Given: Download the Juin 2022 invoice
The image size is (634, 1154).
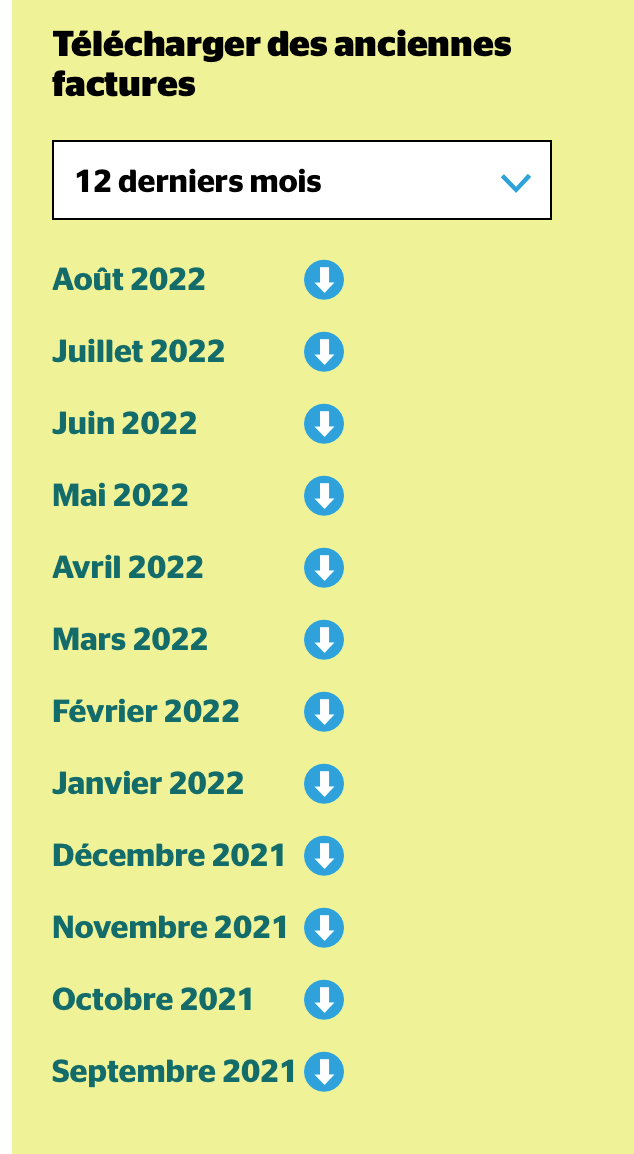Looking at the screenshot, I should point(324,424).
